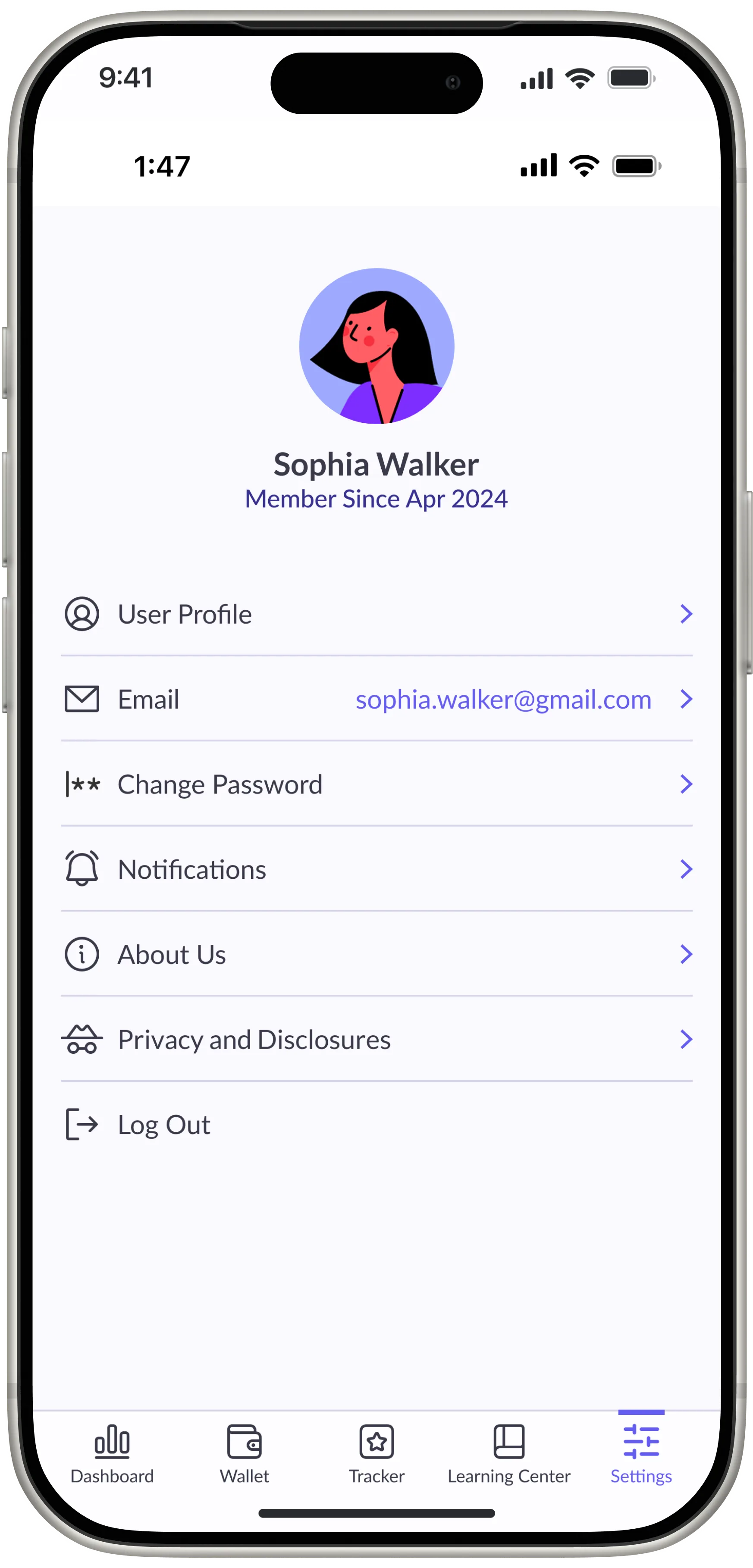Open the User Profile row
The height and width of the screenshot is (1568, 753).
tap(376, 614)
